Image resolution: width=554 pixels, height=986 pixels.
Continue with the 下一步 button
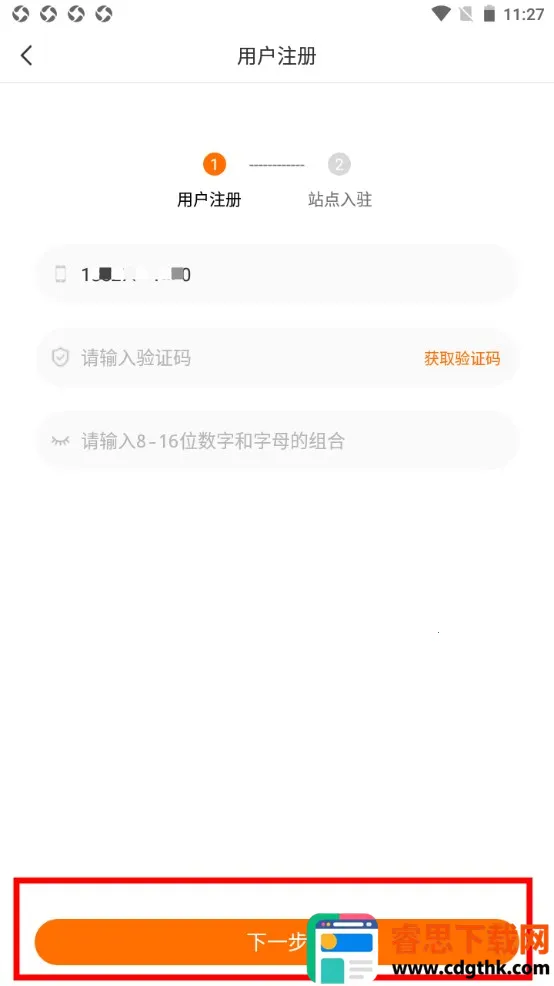tap(277, 941)
